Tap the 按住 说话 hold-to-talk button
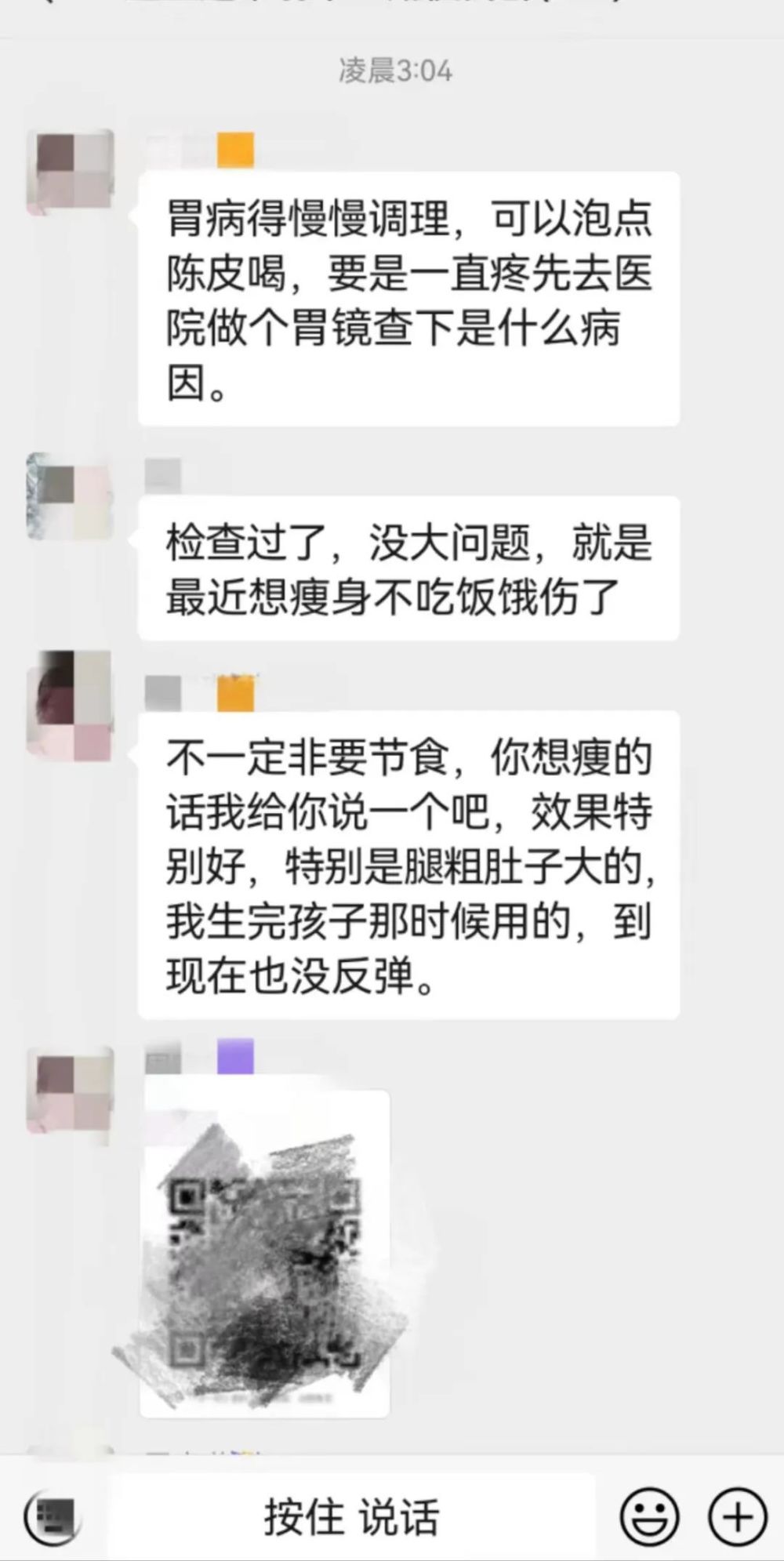 pyautogui.click(x=351, y=1516)
